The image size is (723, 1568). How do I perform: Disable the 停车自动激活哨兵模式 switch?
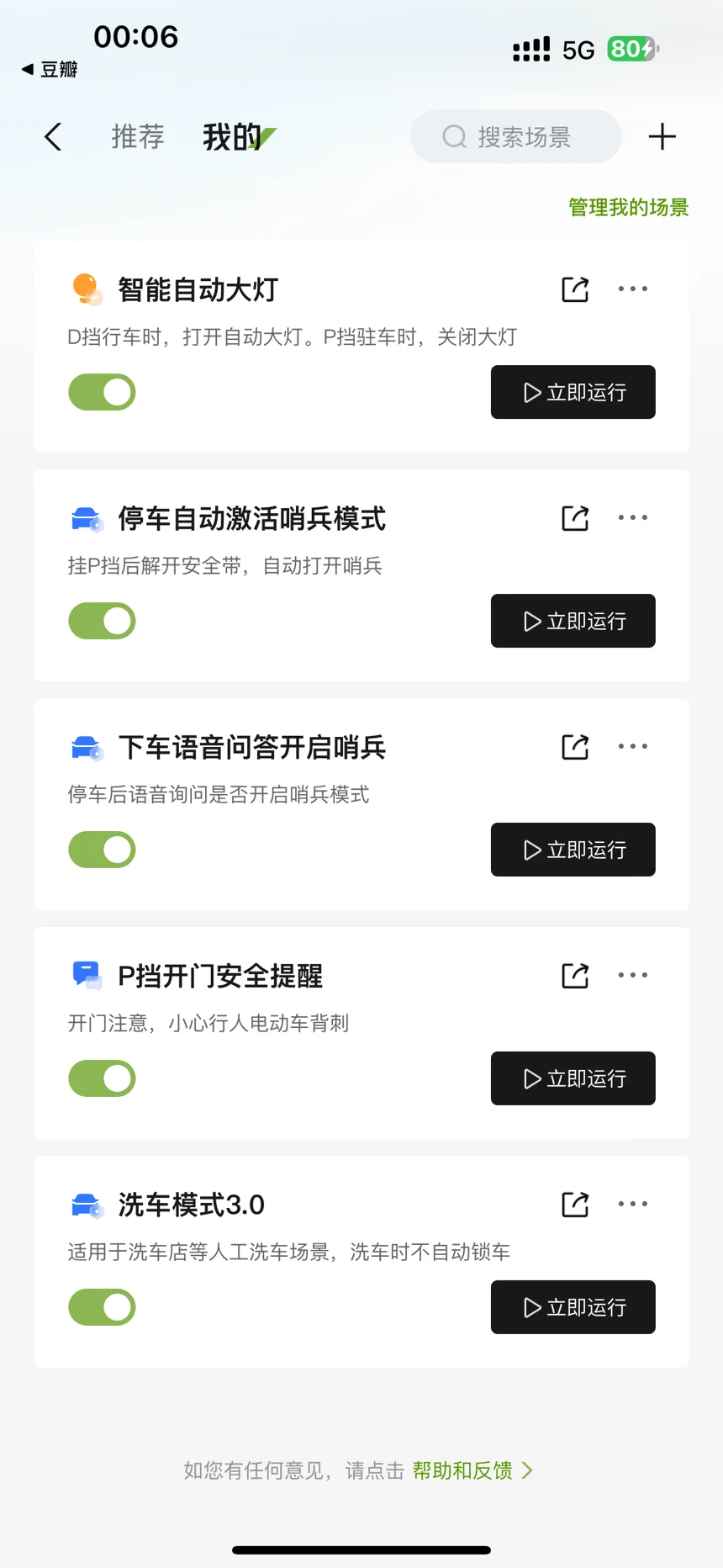pyautogui.click(x=102, y=621)
